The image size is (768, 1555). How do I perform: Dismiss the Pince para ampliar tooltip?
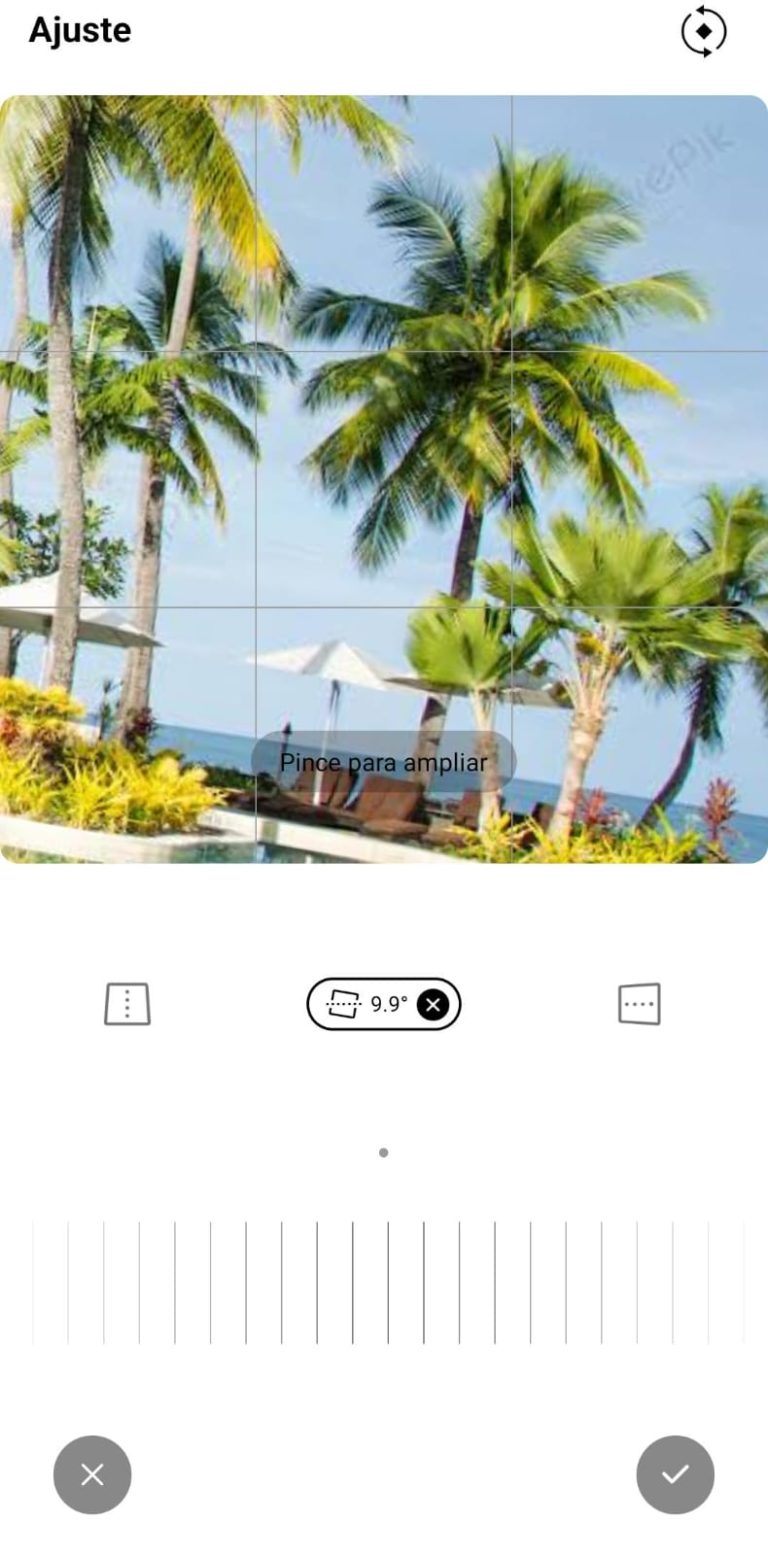[x=383, y=763]
